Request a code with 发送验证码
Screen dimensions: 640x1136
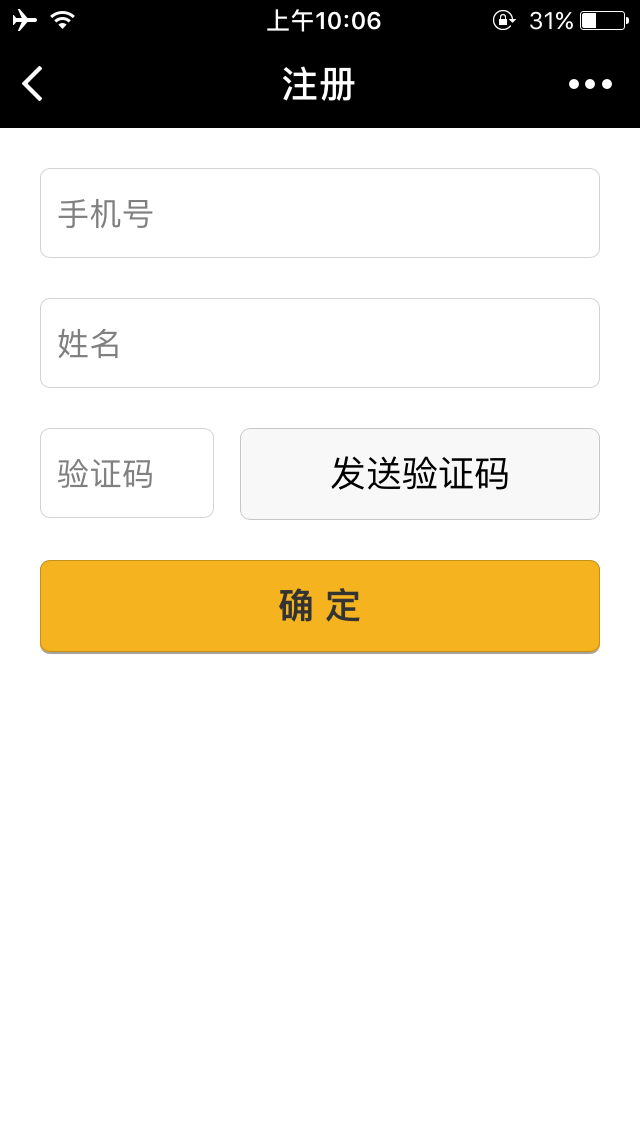pos(420,474)
